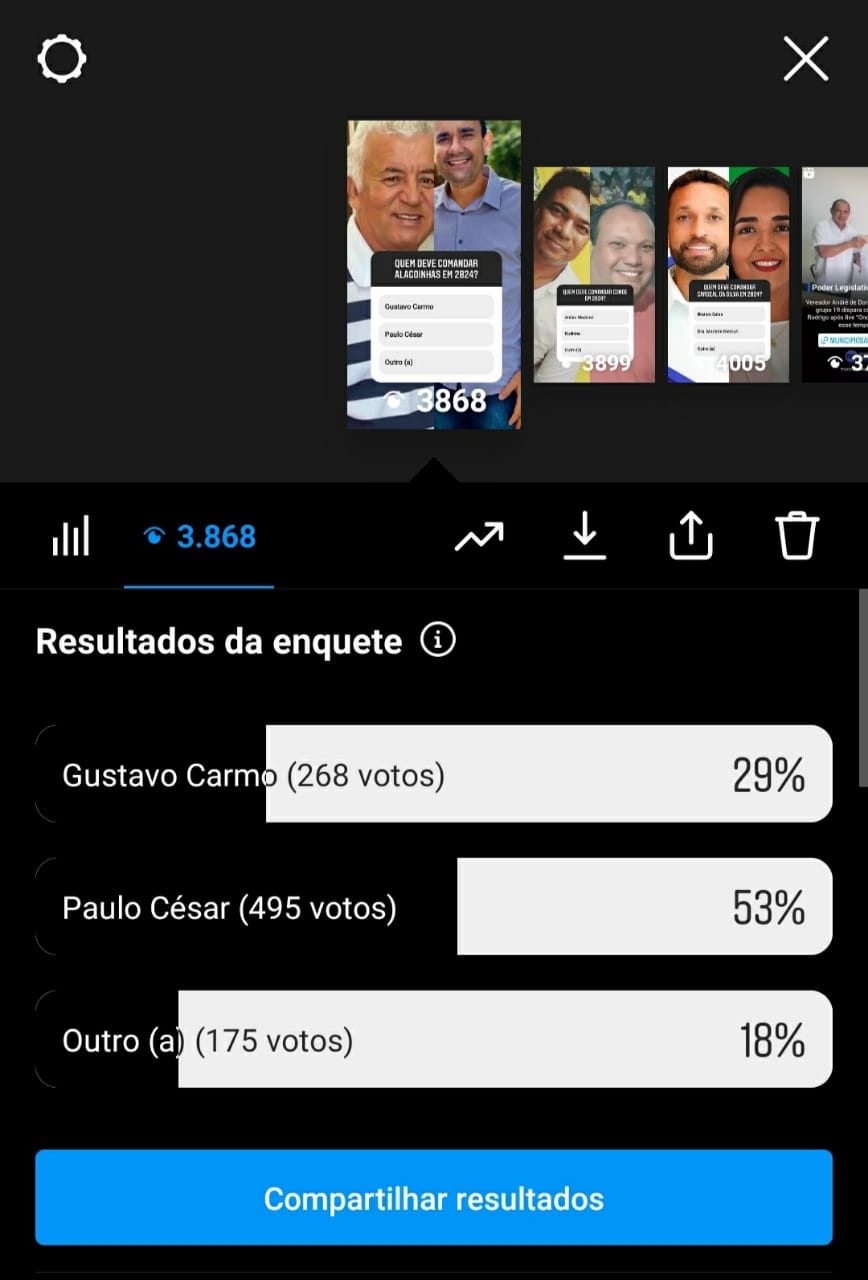View voters for Gustavo Carmo
The image size is (868, 1280).
click(x=434, y=774)
